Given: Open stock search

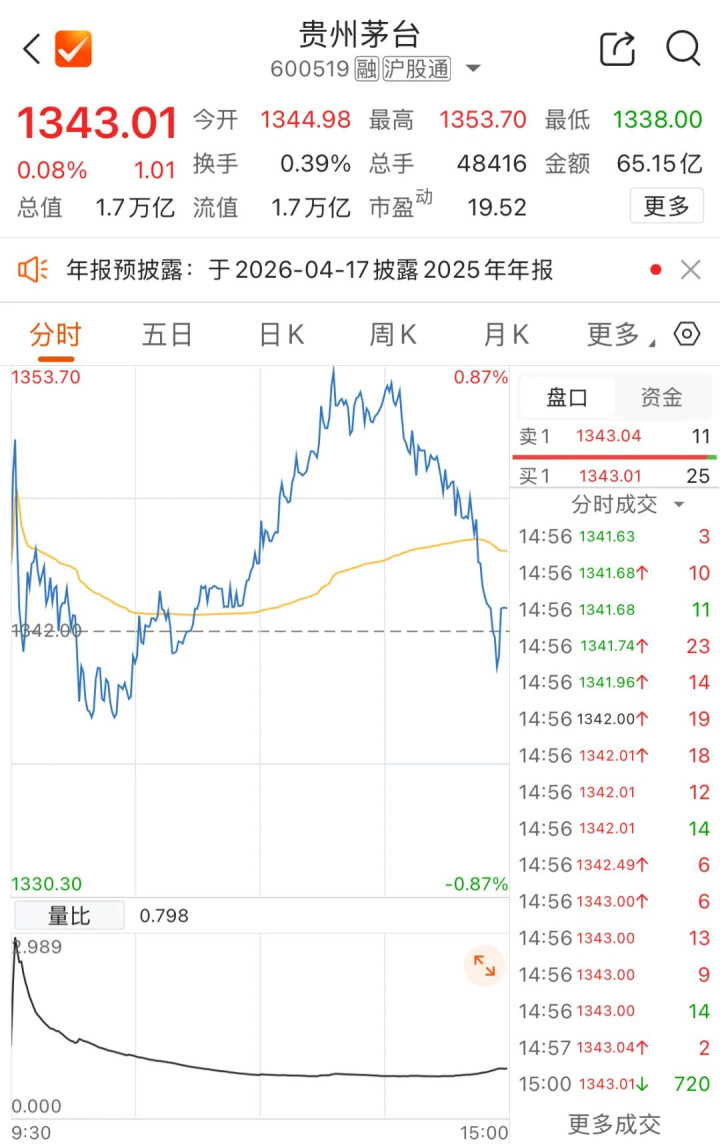Looking at the screenshot, I should click(683, 48).
